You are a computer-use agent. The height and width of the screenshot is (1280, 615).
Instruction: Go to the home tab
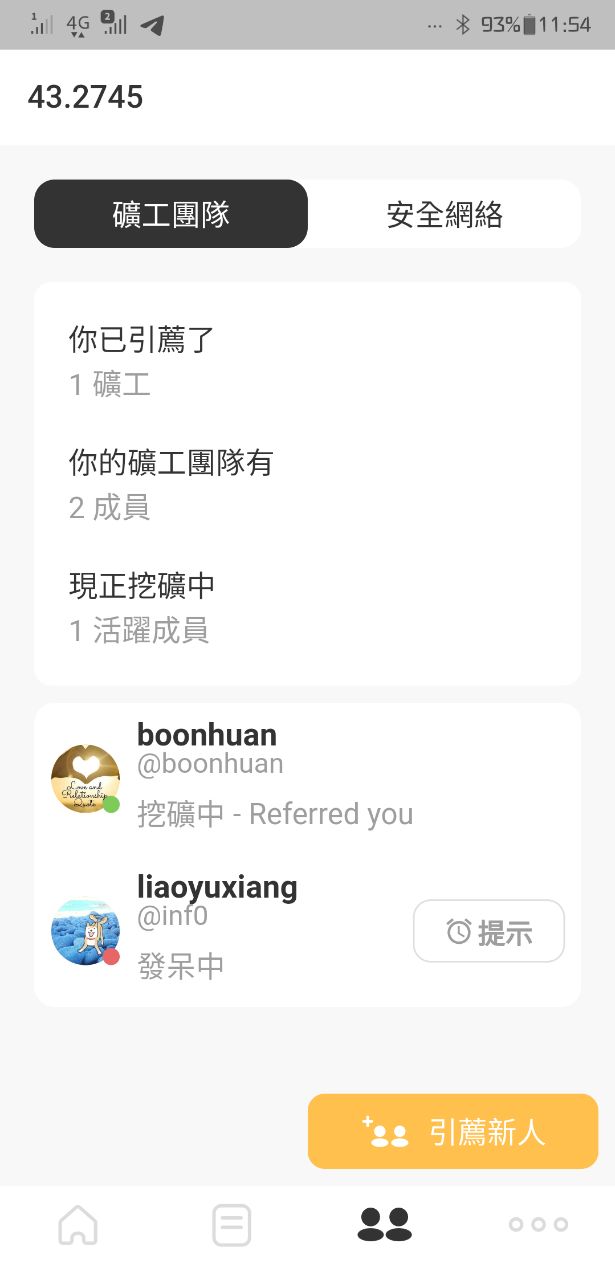click(x=78, y=1224)
